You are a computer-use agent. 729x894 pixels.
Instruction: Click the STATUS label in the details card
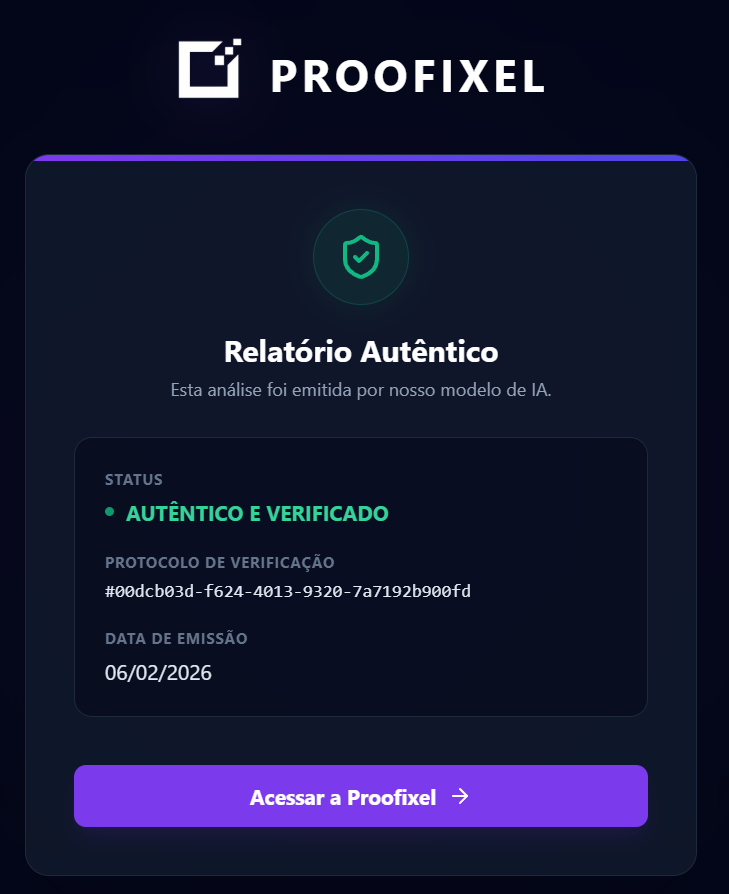click(x=133, y=480)
